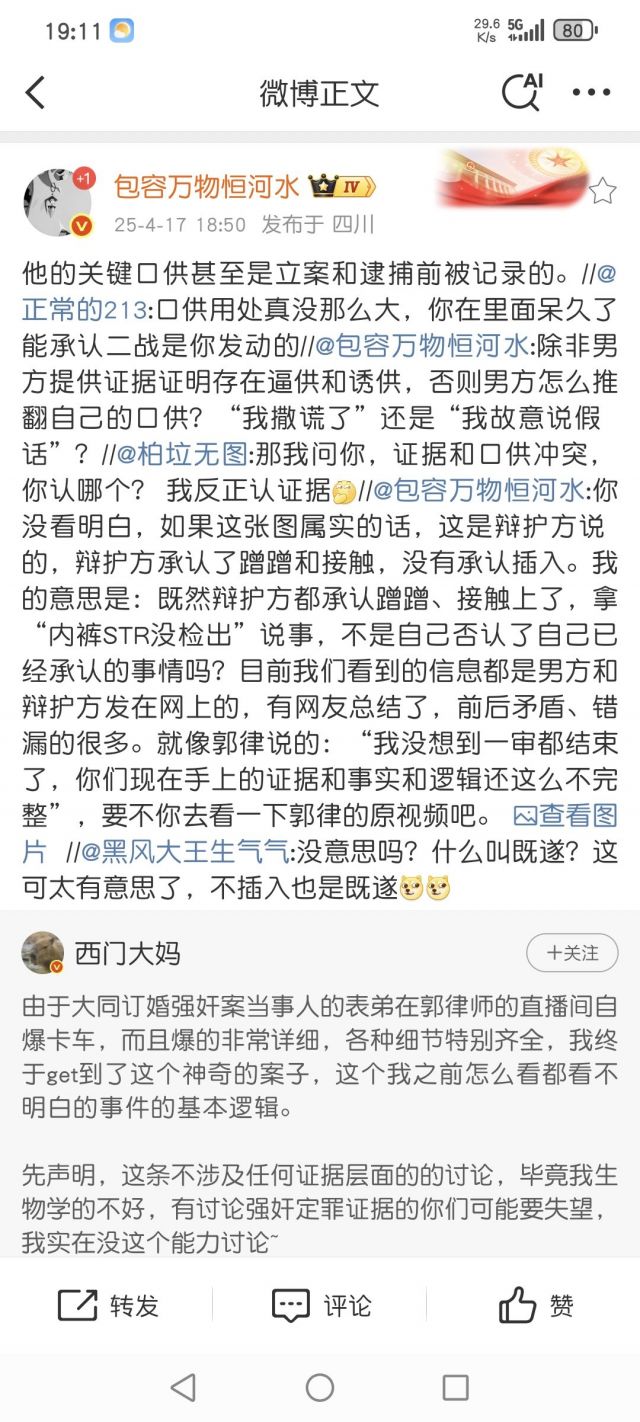Open the AI search icon

click(521, 92)
